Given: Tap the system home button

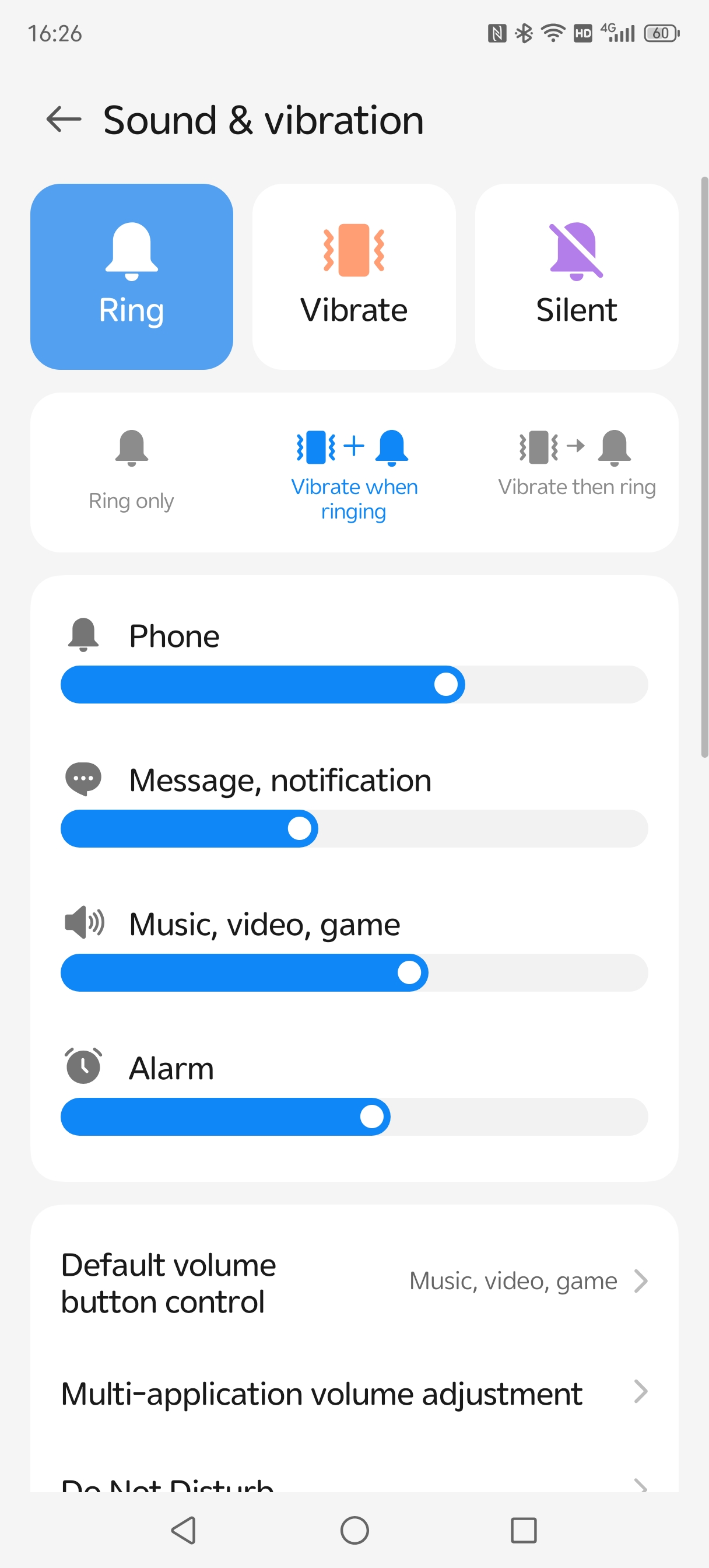Looking at the screenshot, I should [x=354, y=1529].
